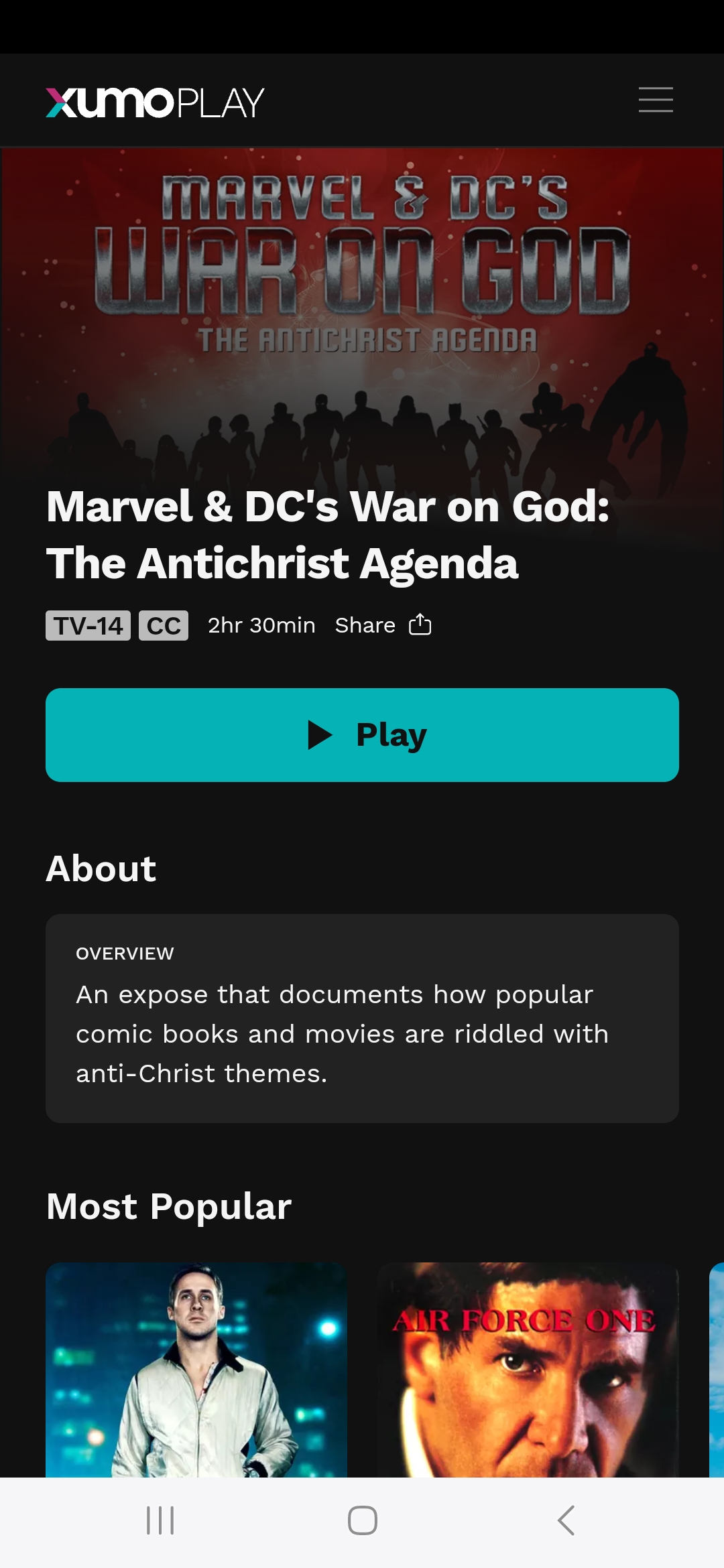The width and height of the screenshot is (724, 1568).
Task: Open the Air Force One tile
Action: click(x=528, y=1369)
